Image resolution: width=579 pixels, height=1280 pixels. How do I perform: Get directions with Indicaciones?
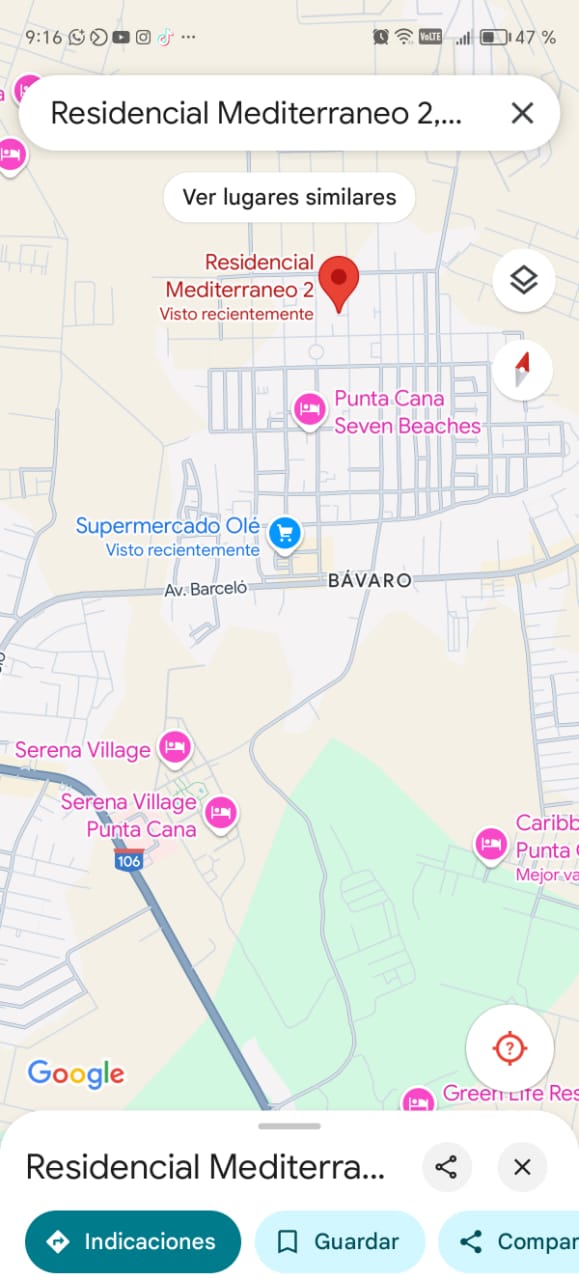[x=133, y=1242]
